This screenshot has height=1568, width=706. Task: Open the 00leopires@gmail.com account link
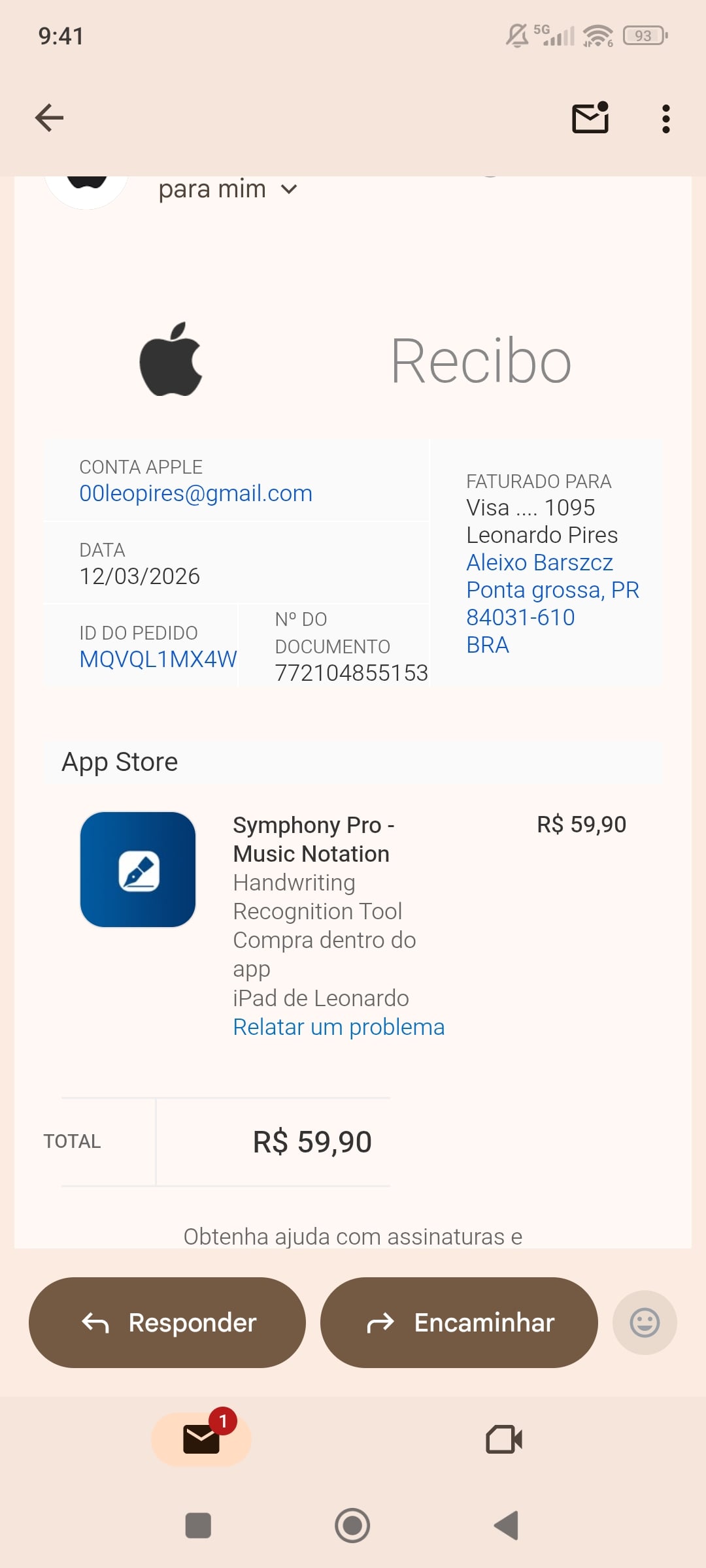click(195, 493)
